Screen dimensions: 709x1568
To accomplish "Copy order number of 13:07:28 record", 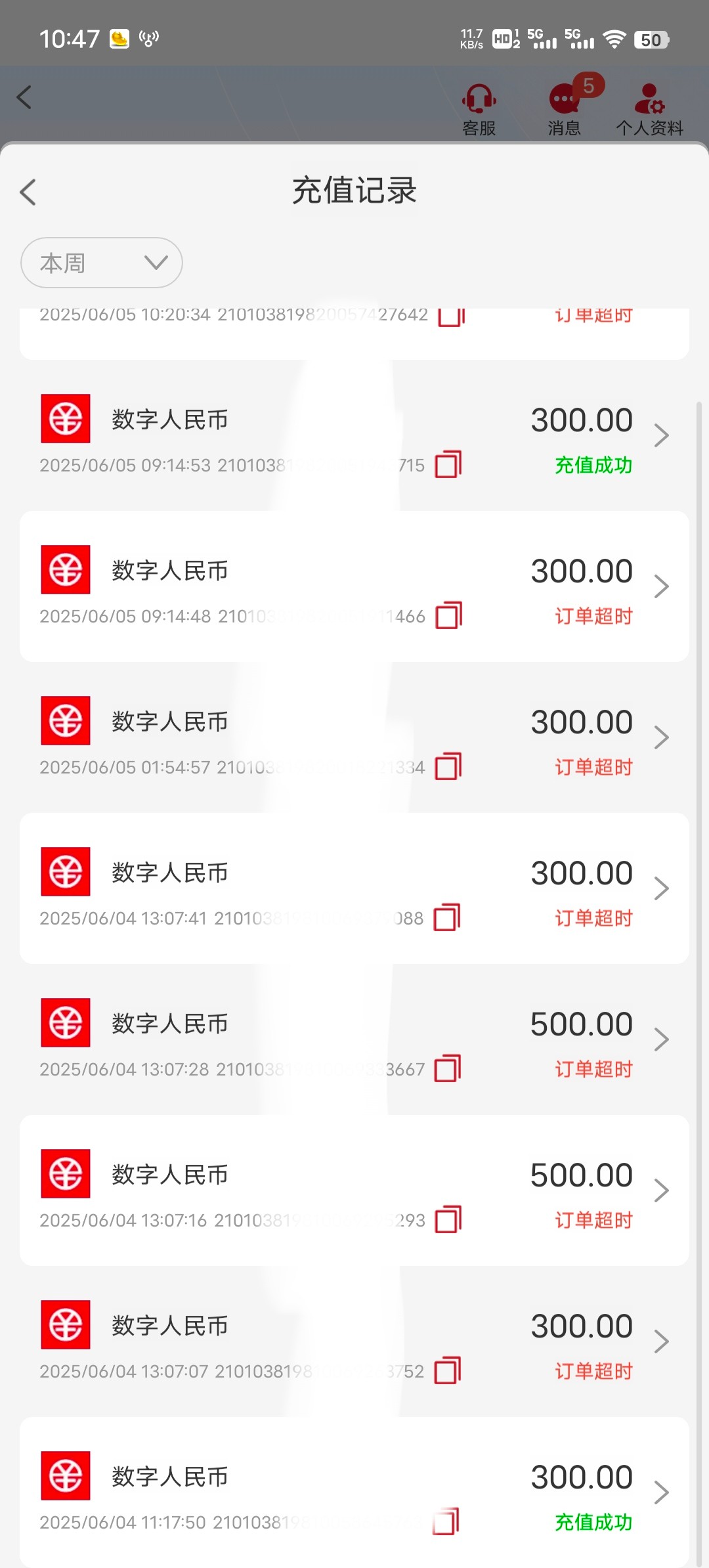I will point(448,1069).
